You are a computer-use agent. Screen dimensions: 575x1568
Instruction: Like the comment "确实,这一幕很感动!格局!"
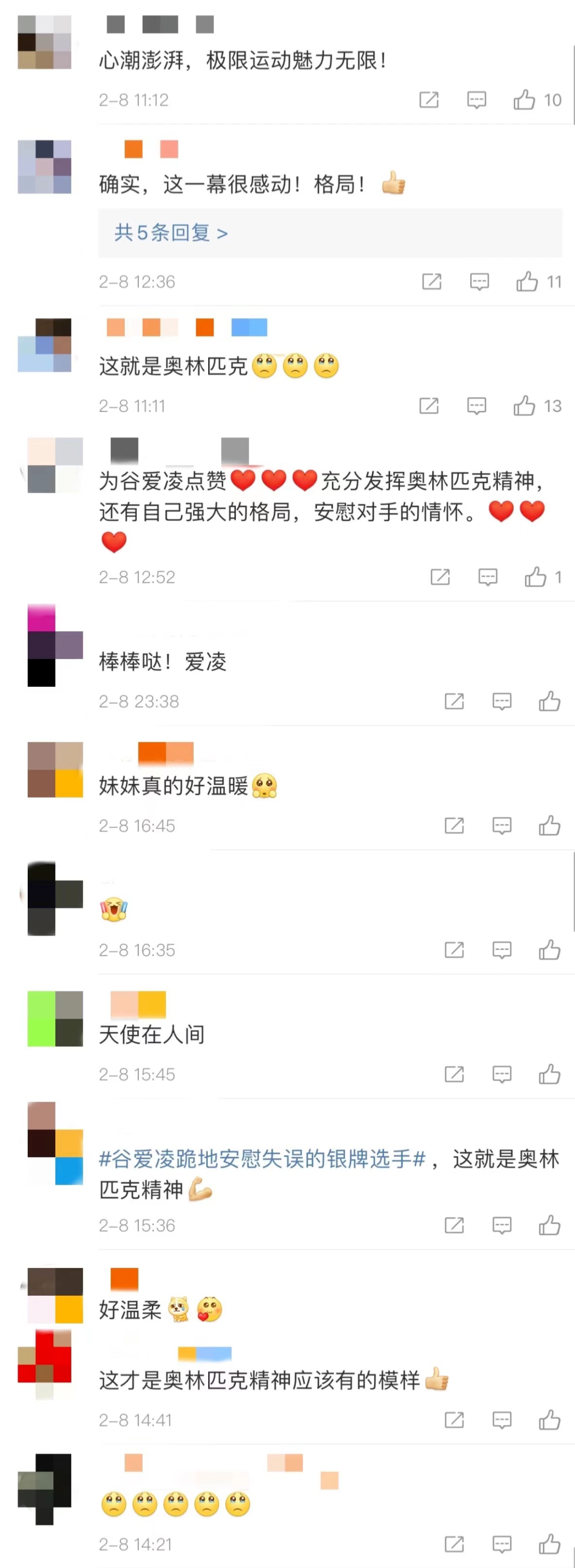coord(527,282)
